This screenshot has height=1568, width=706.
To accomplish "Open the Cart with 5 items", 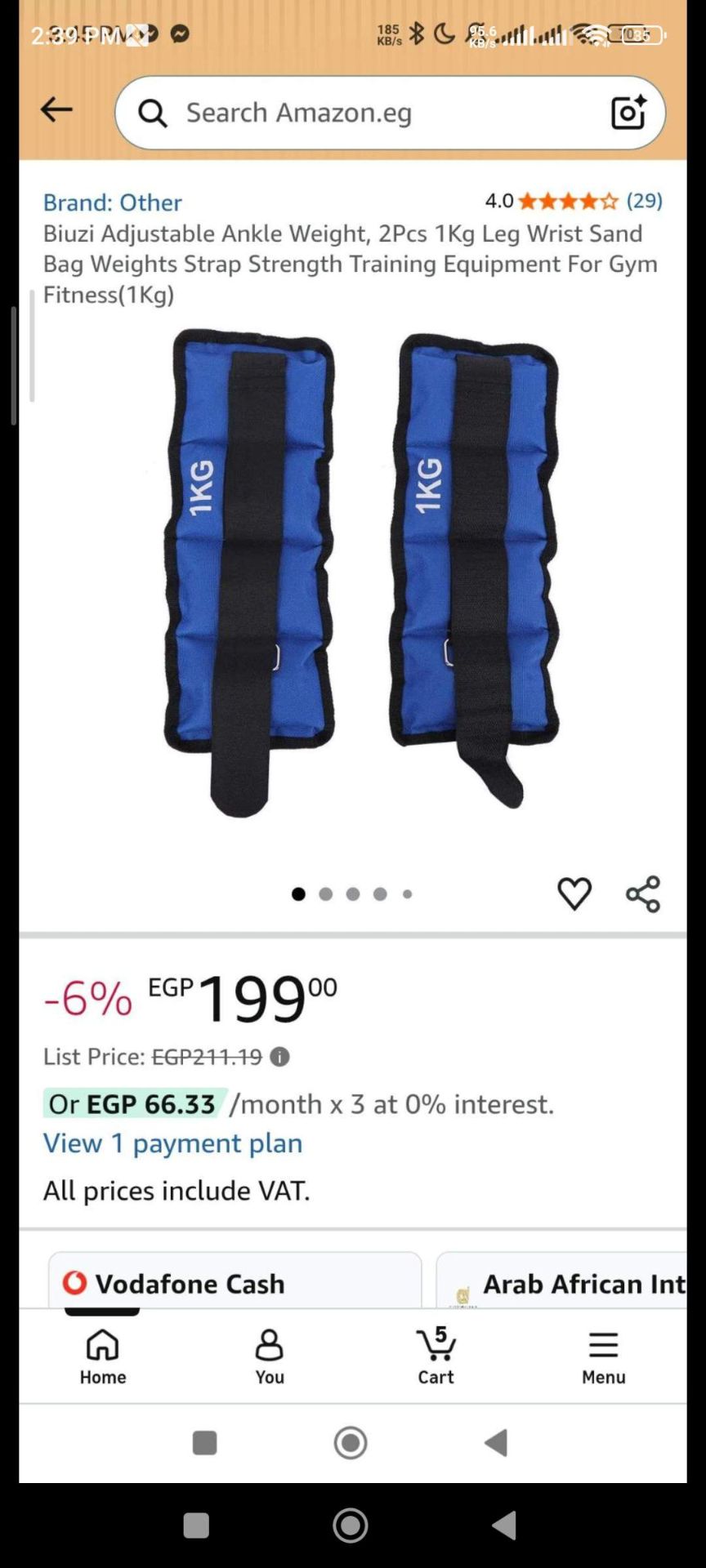I will [436, 1356].
